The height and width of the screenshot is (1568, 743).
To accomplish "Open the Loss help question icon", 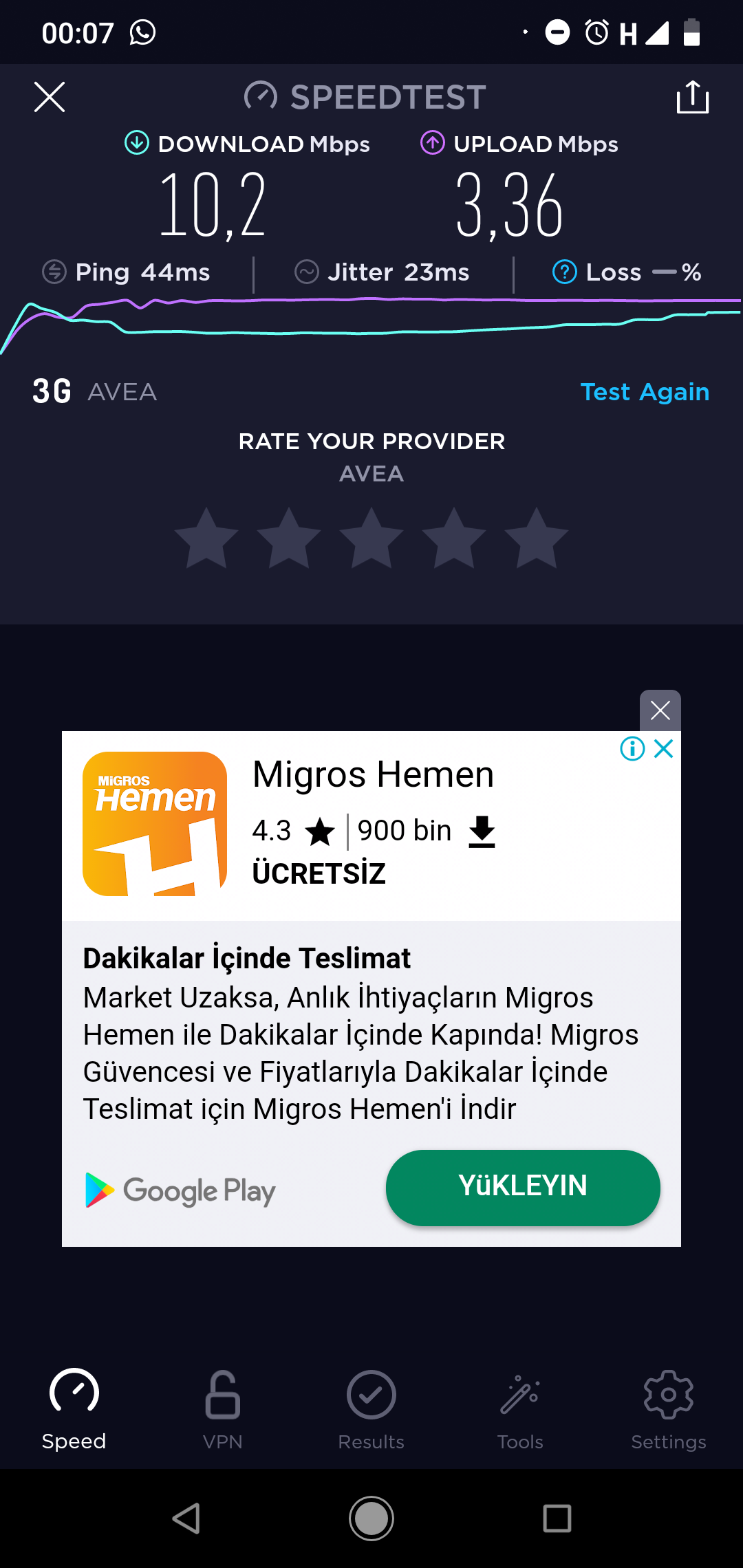I will [x=564, y=272].
